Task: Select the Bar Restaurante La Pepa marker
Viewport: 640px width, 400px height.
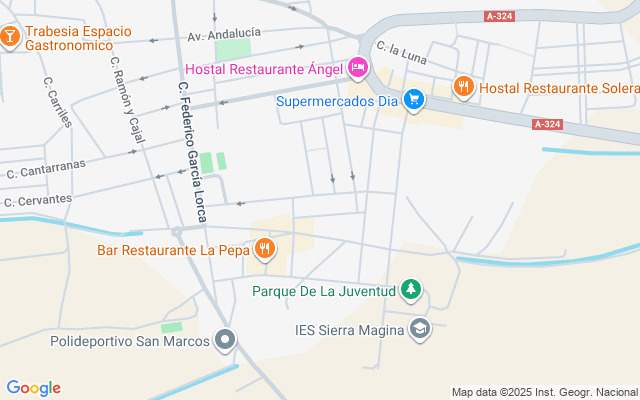Action: click(265, 248)
